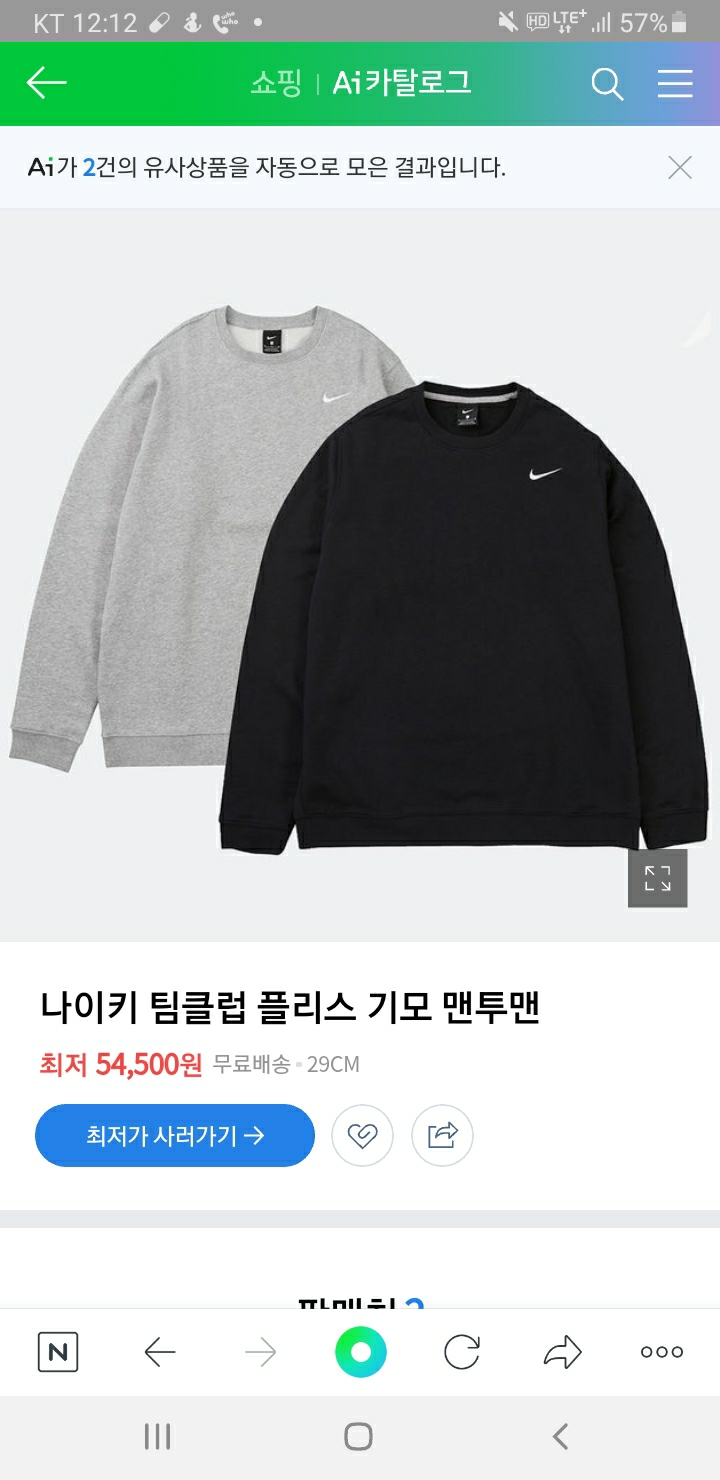
Task: Expand the product image to fullscreen
Action: click(x=657, y=878)
